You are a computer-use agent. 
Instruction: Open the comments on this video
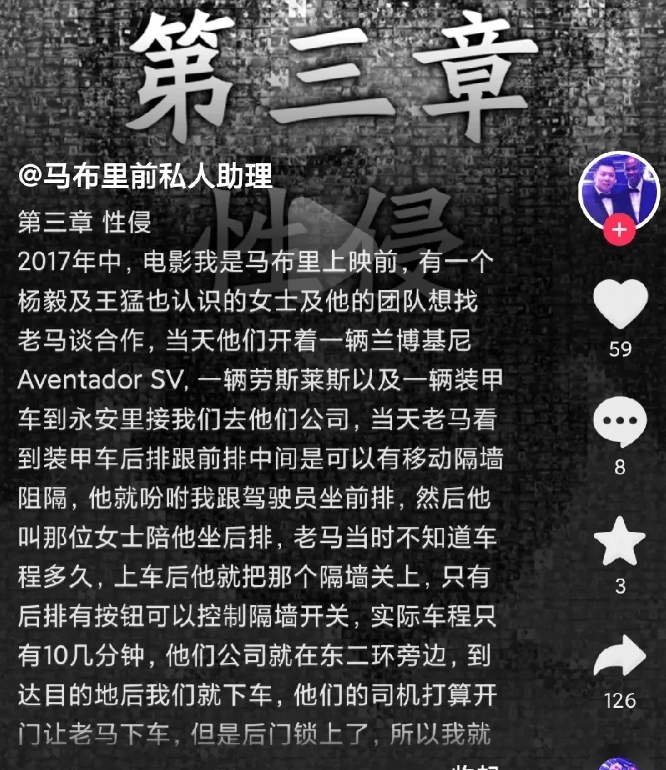(x=620, y=424)
